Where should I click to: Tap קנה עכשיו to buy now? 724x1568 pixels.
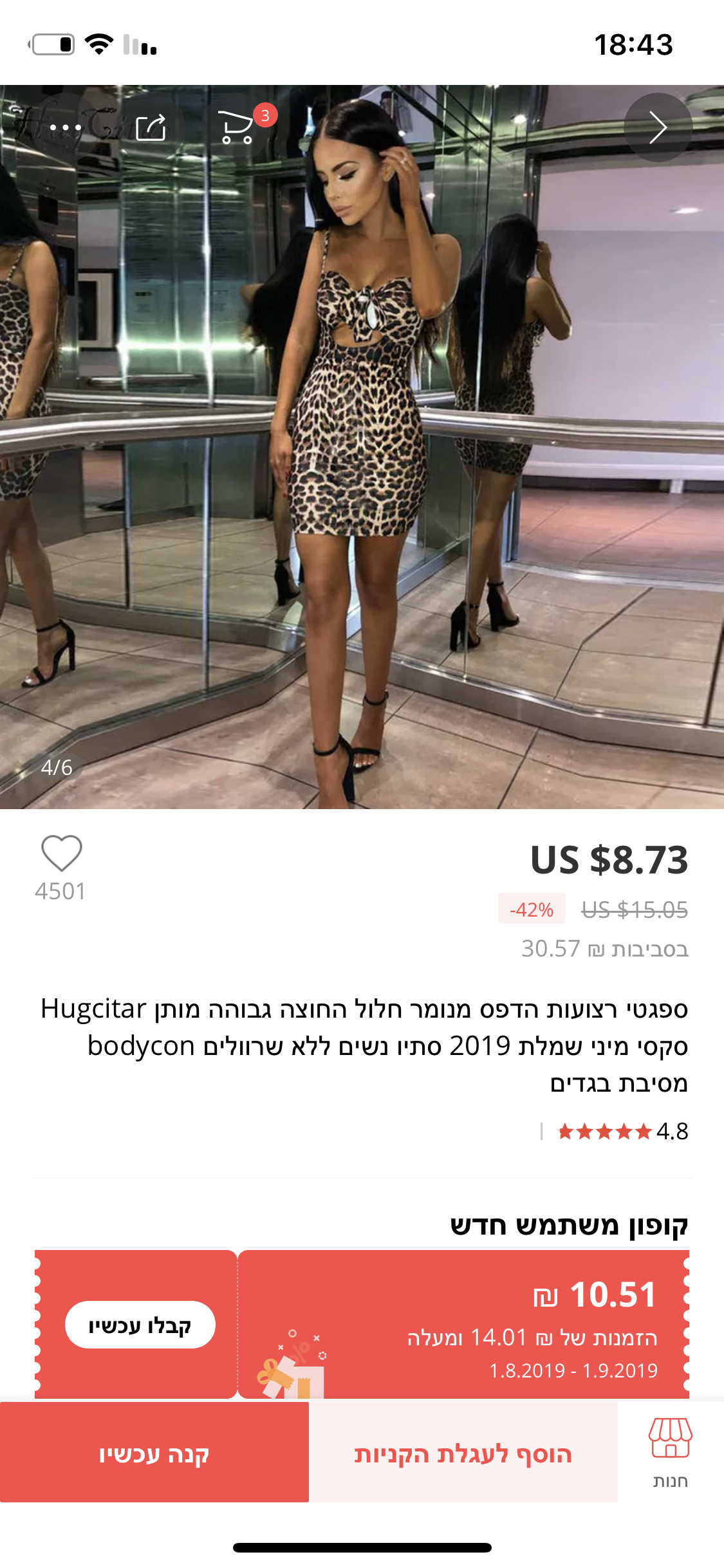click(x=154, y=1453)
